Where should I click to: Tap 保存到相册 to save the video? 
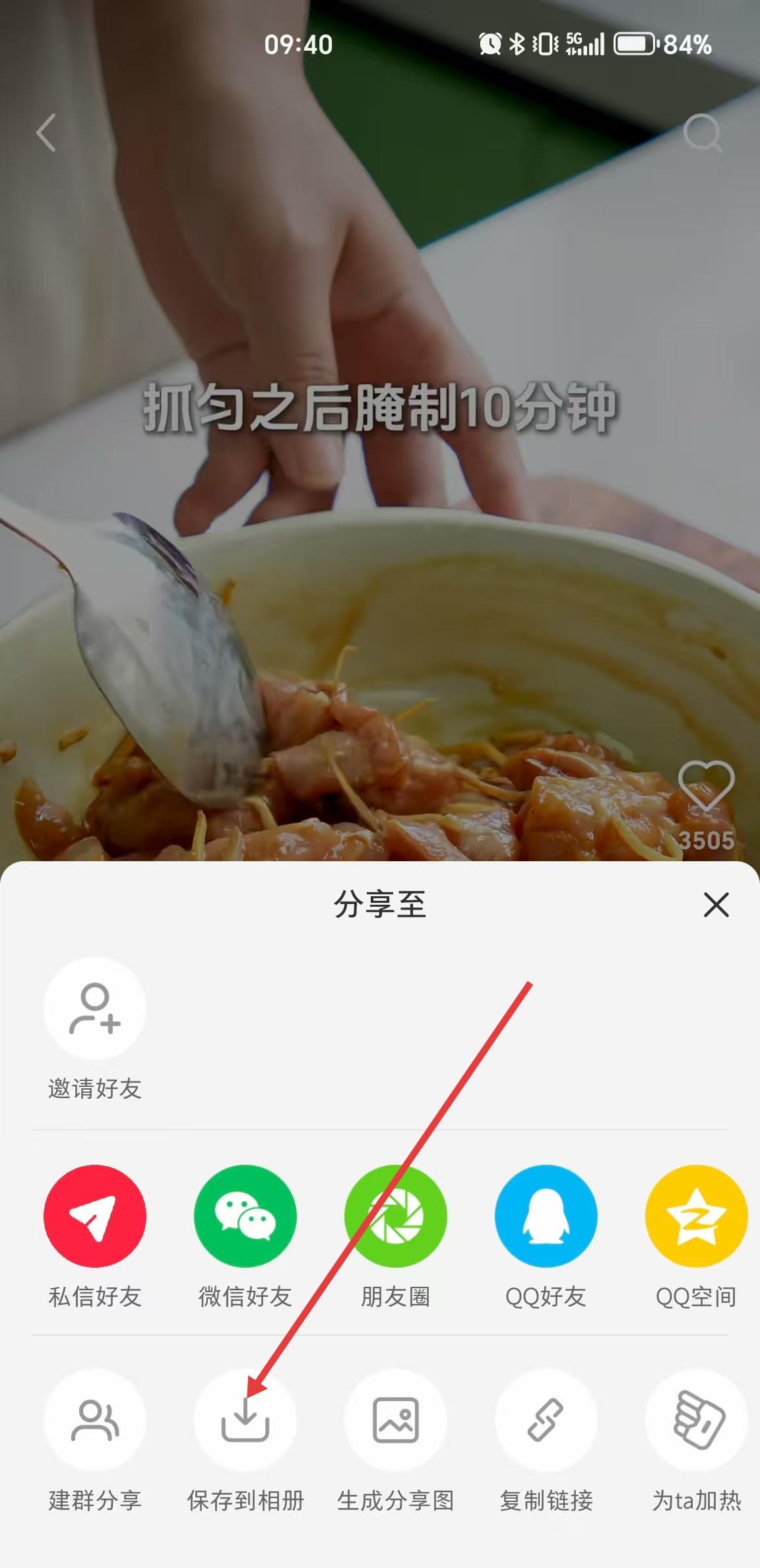click(245, 1420)
